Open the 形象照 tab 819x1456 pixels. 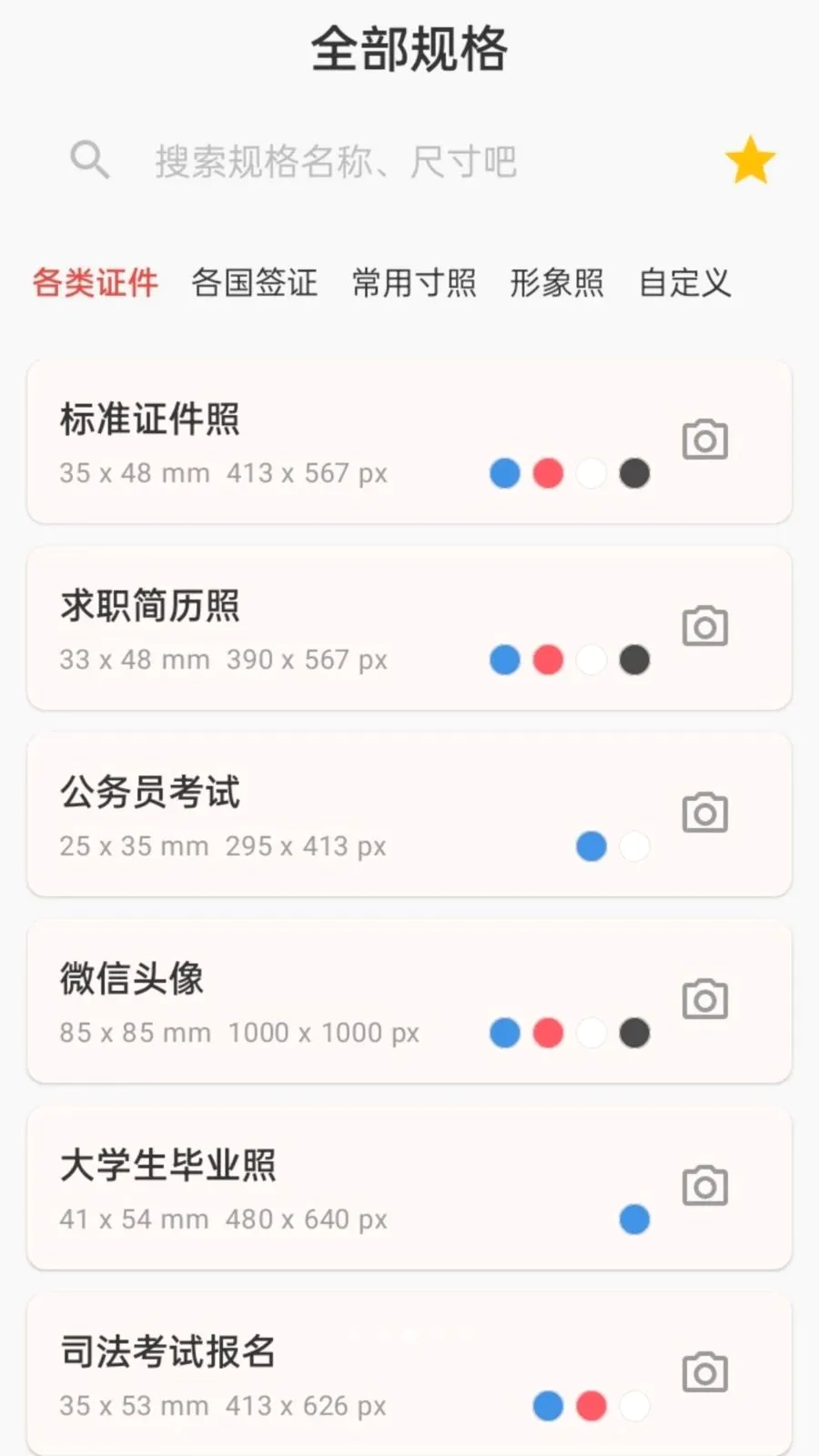click(x=557, y=283)
